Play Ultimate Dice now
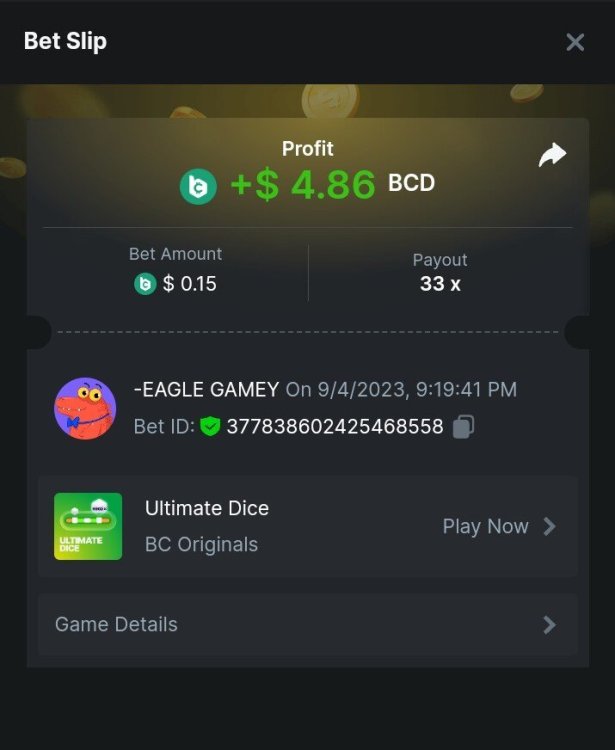Image resolution: width=615 pixels, height=750 pixels. coord(498,526)
